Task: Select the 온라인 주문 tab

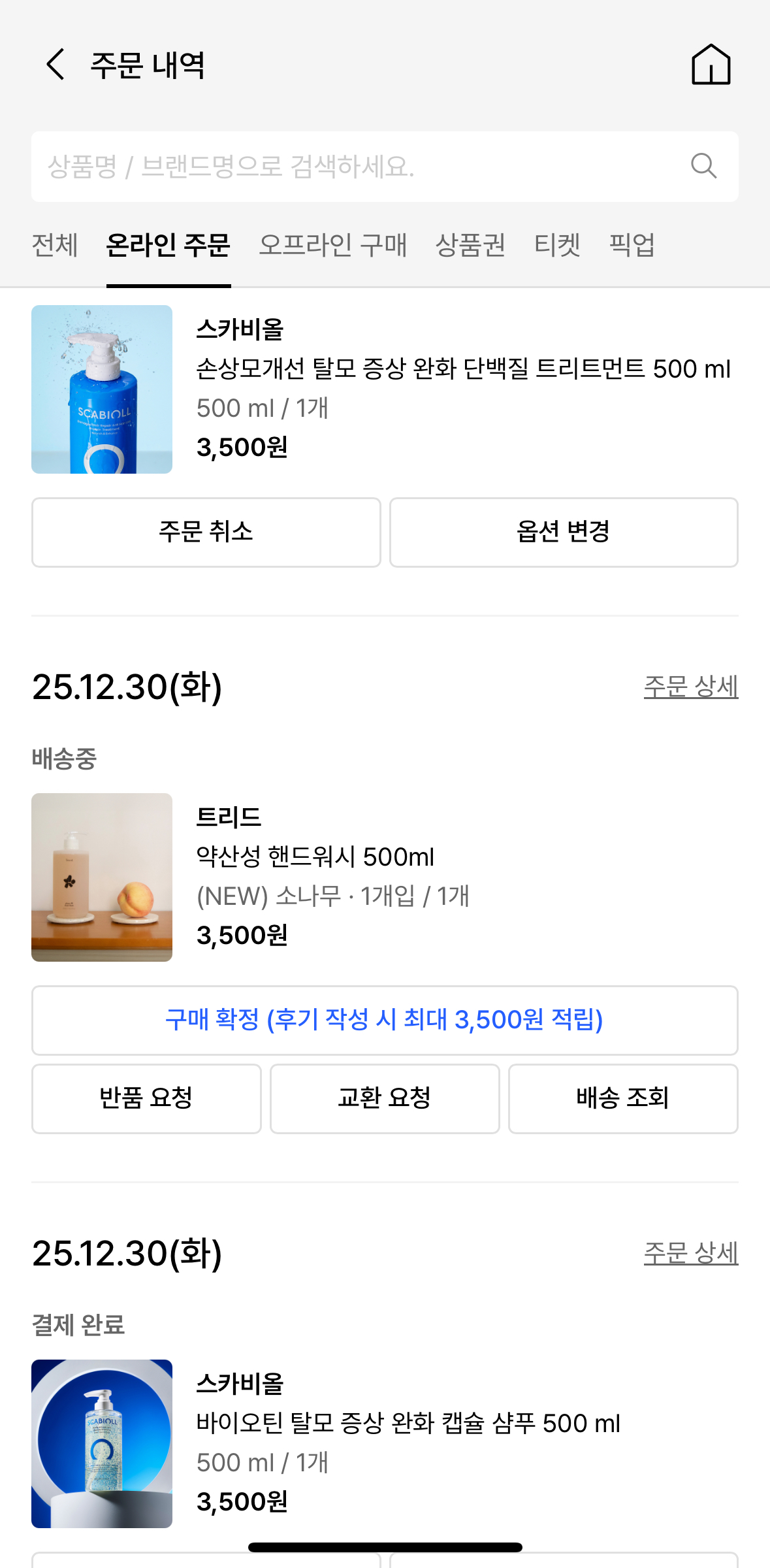Action: coord(168,246)
